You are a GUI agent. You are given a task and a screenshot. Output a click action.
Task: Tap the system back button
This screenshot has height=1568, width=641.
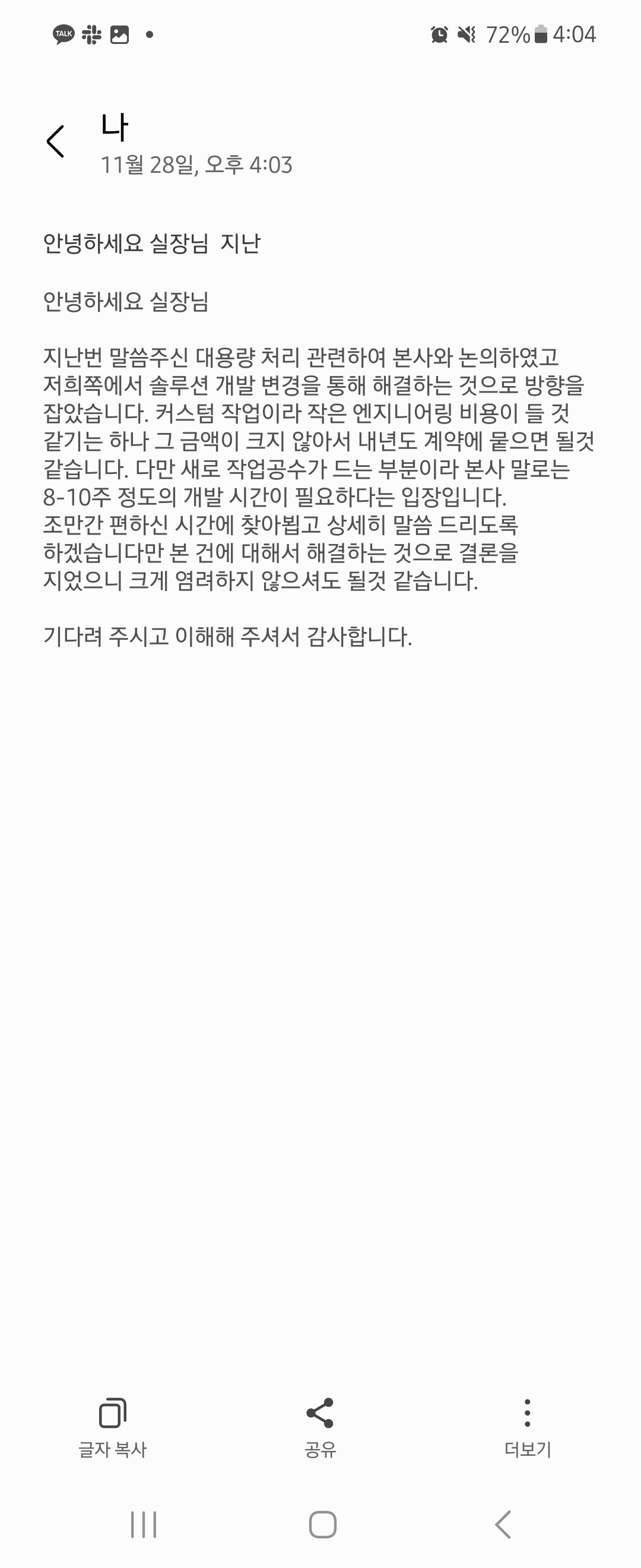point(503,1524)
